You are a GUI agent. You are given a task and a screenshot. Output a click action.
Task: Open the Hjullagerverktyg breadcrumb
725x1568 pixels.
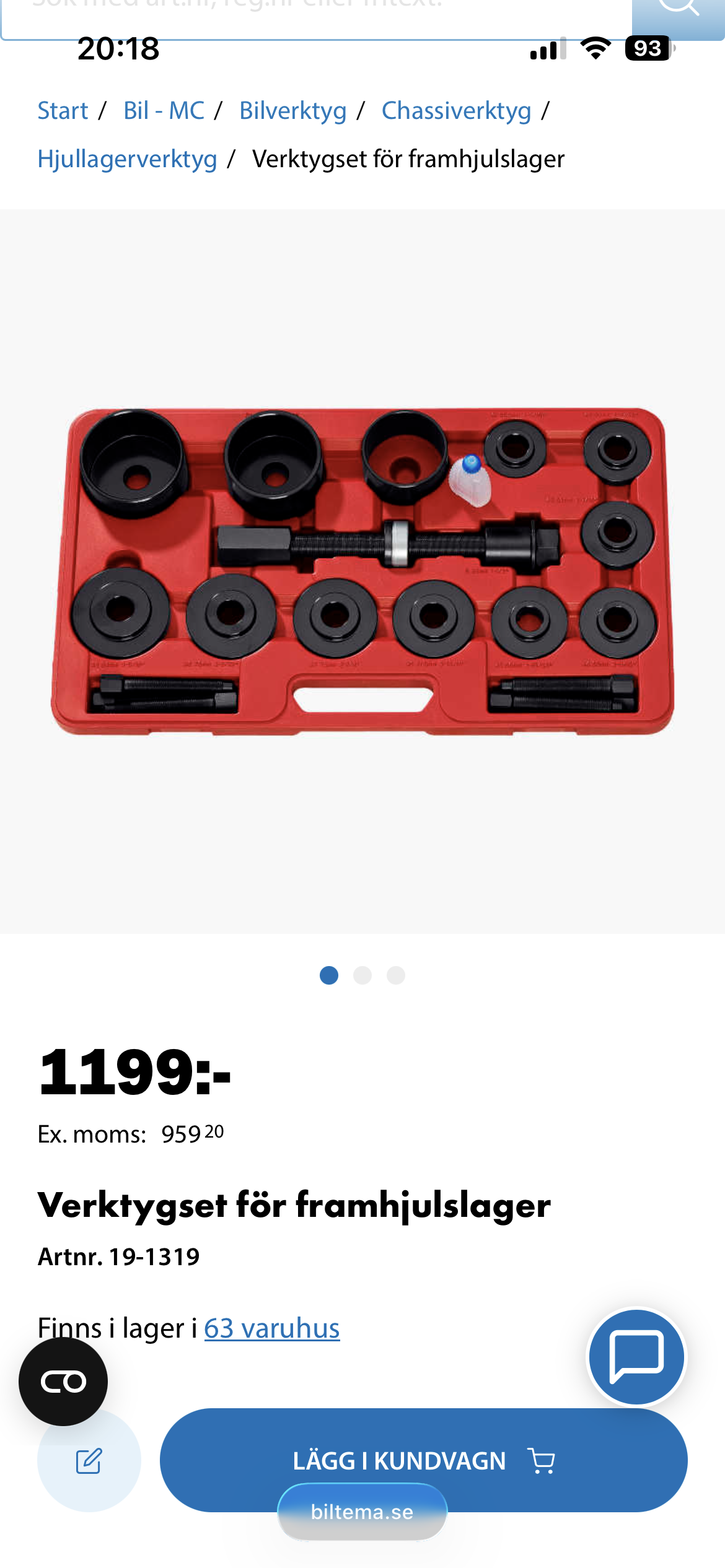127,159
